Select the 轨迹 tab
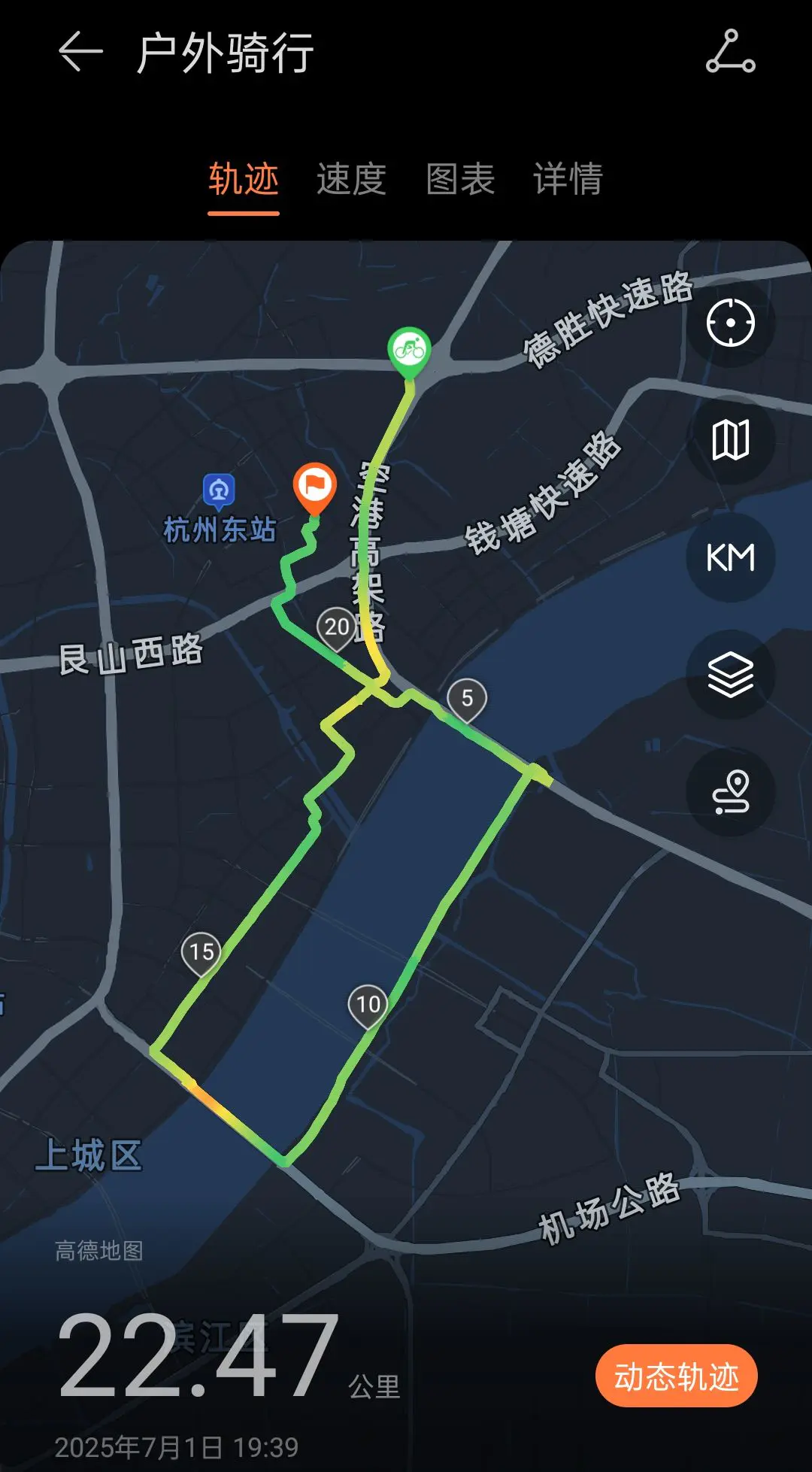Screen dimensions: 812x1472 [x=244, y=179]
